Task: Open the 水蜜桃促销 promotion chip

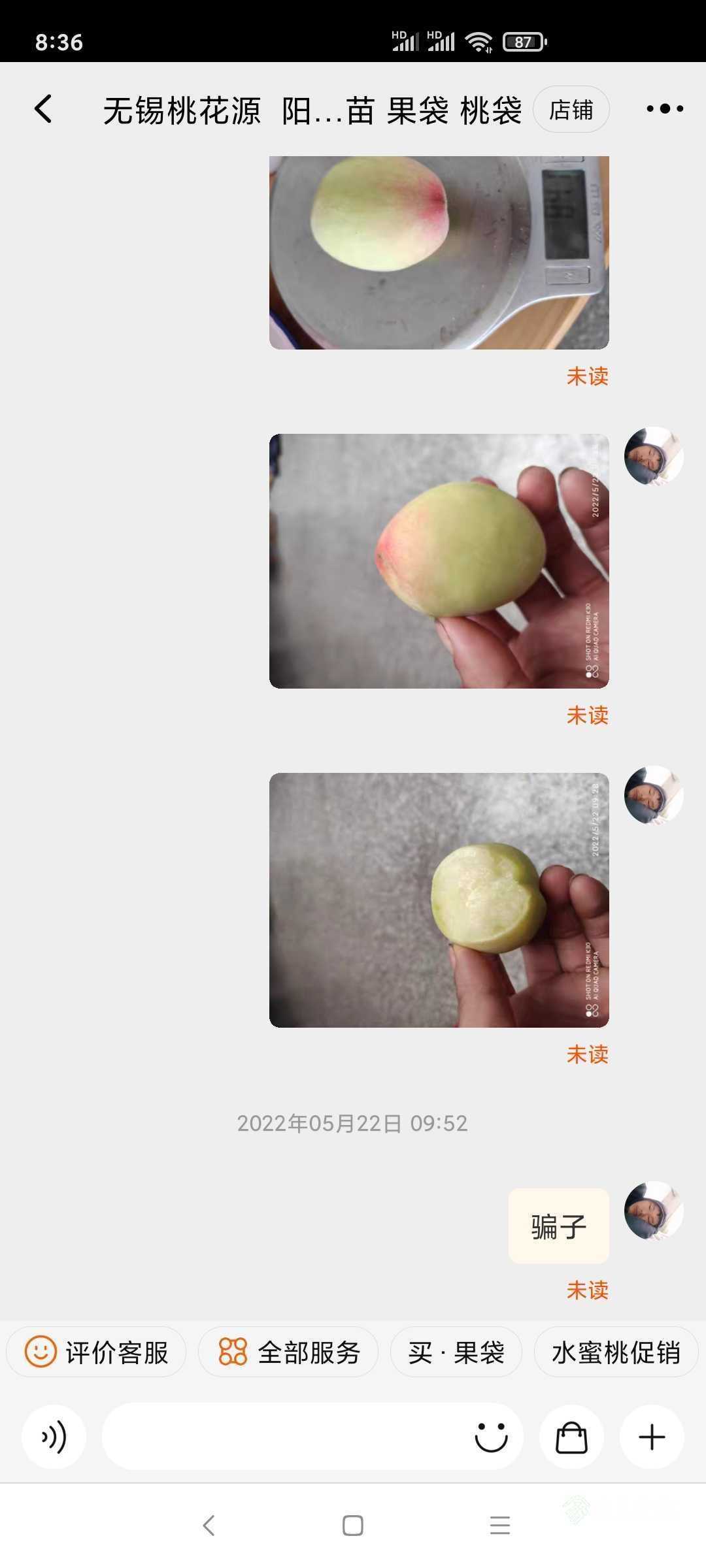Action: pyautogui.click(x=616, y=1353)
